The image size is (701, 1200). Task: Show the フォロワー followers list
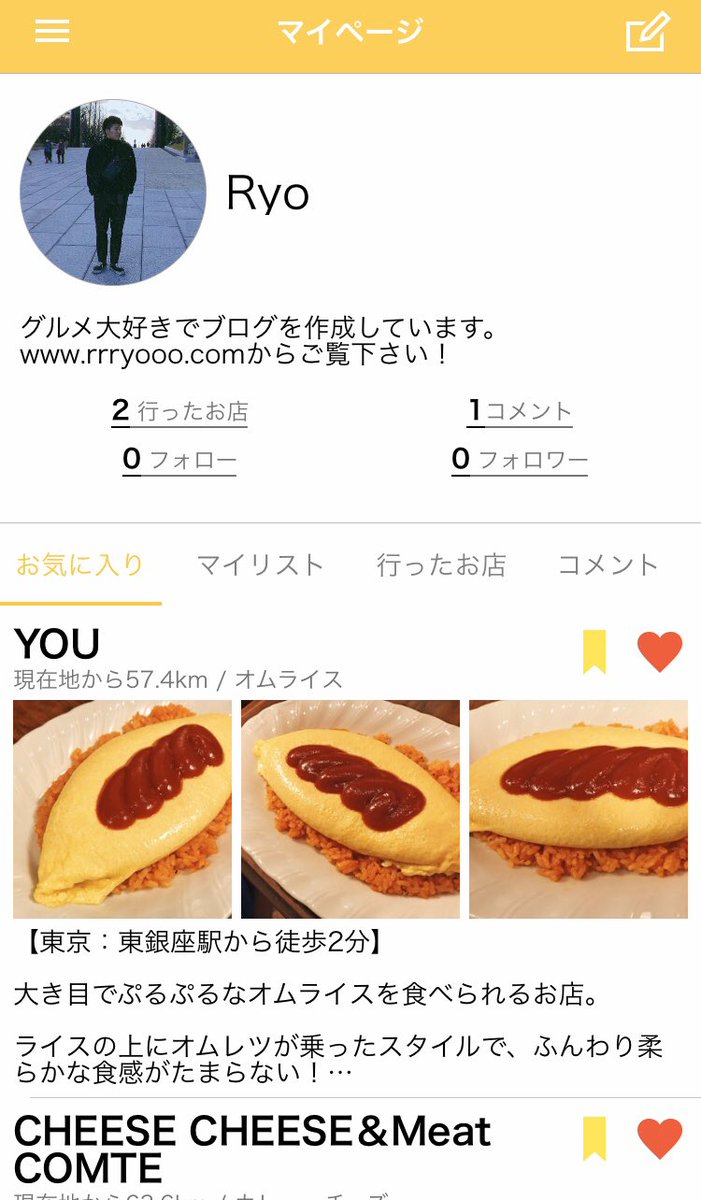coord(520,460)
